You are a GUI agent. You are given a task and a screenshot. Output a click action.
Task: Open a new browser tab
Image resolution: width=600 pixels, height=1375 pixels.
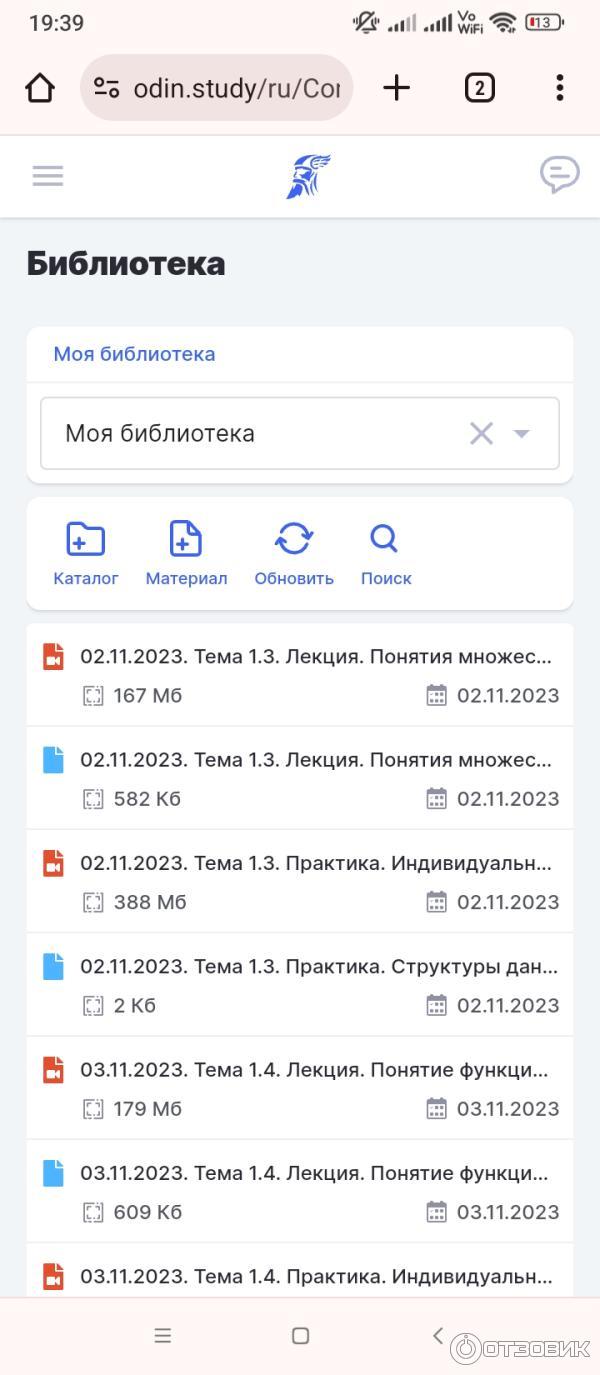(x=396, y=88)
